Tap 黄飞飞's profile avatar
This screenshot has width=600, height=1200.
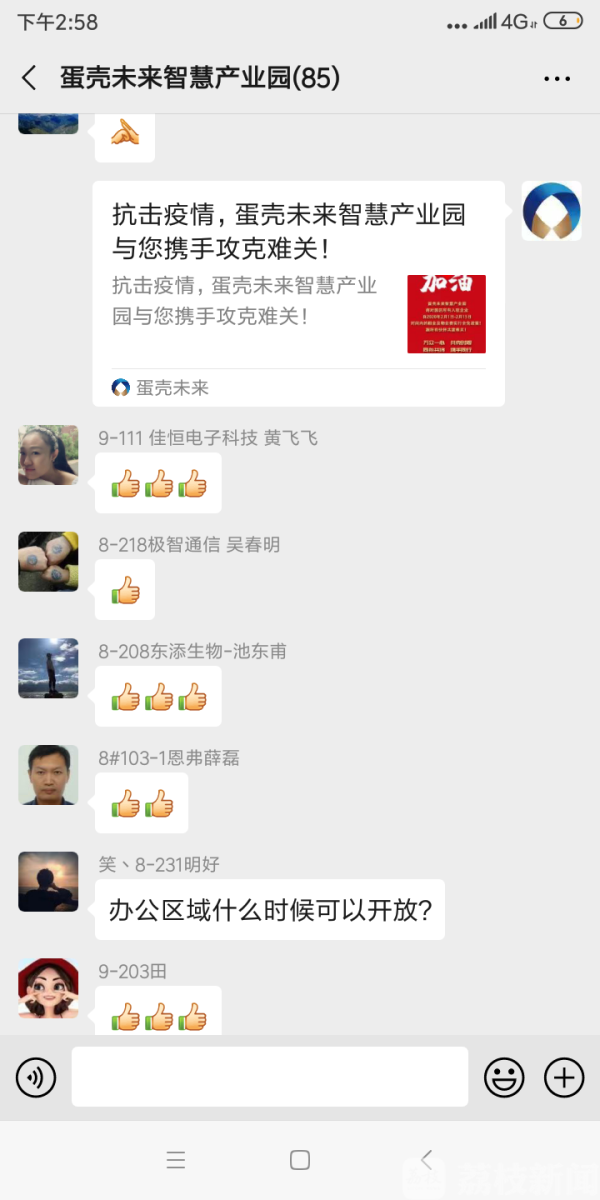point(48,455)
